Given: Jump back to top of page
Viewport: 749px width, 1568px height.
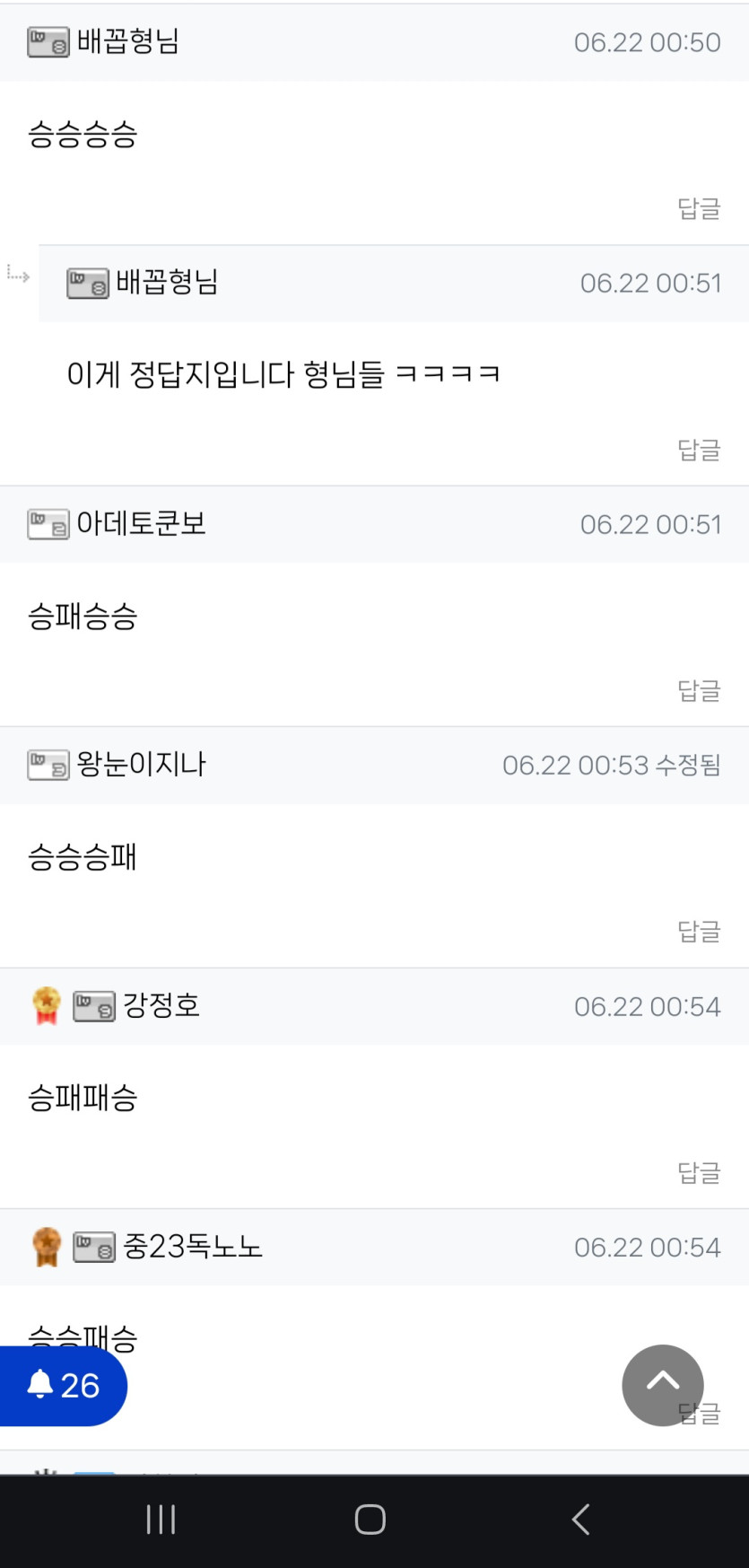Looking at the screenshot, I should tap(663, 1385).
